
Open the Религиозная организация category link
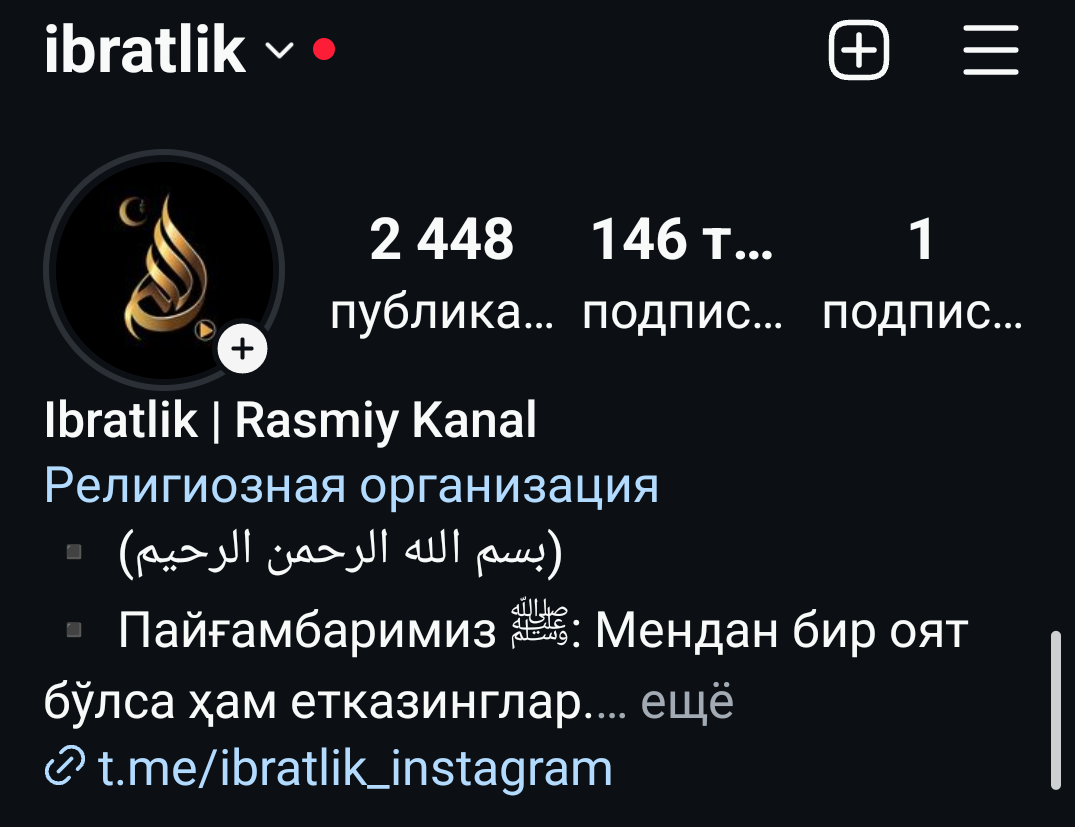(x=351, y=486)
